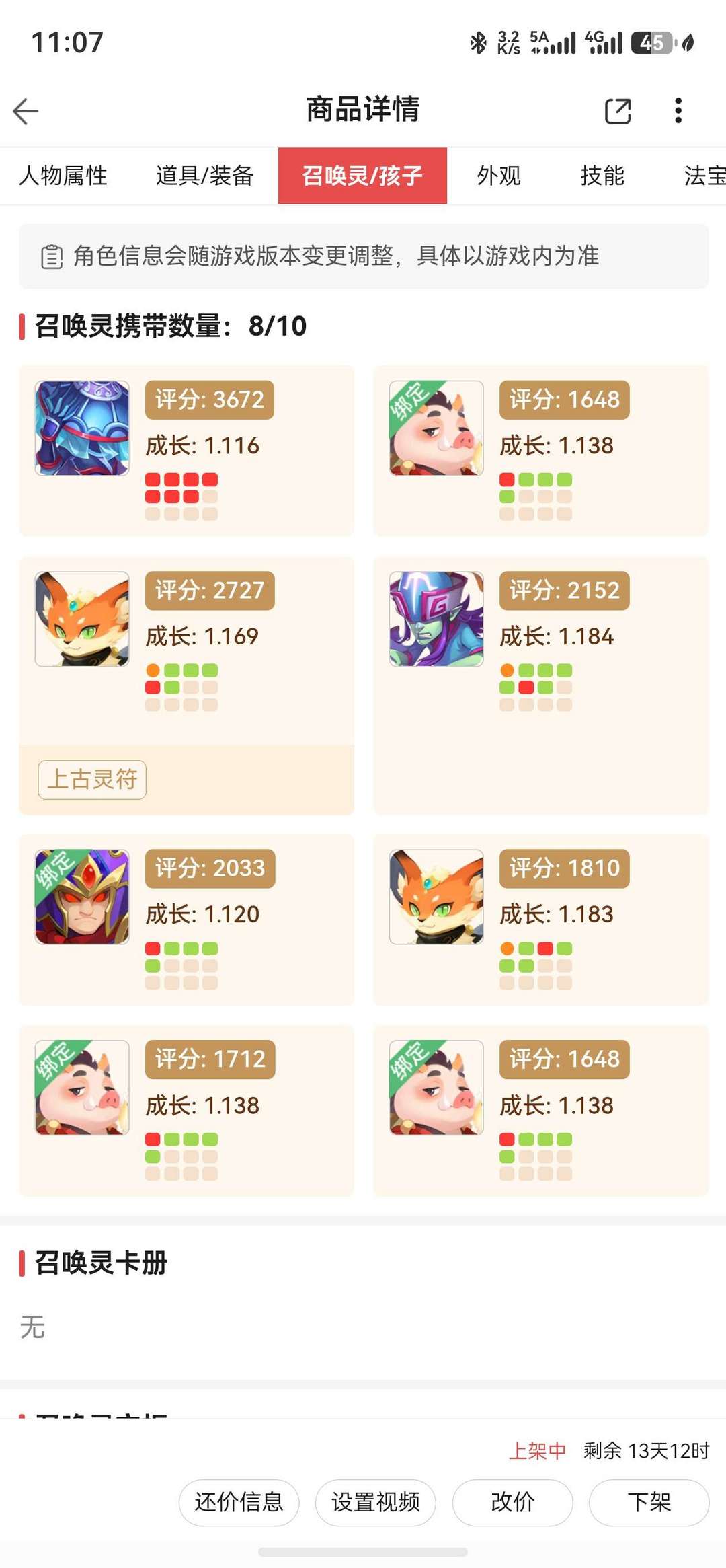Switch to the 人物属性 tab
The height and width of the screenshot is (1568, 726).
click(63, 176)
